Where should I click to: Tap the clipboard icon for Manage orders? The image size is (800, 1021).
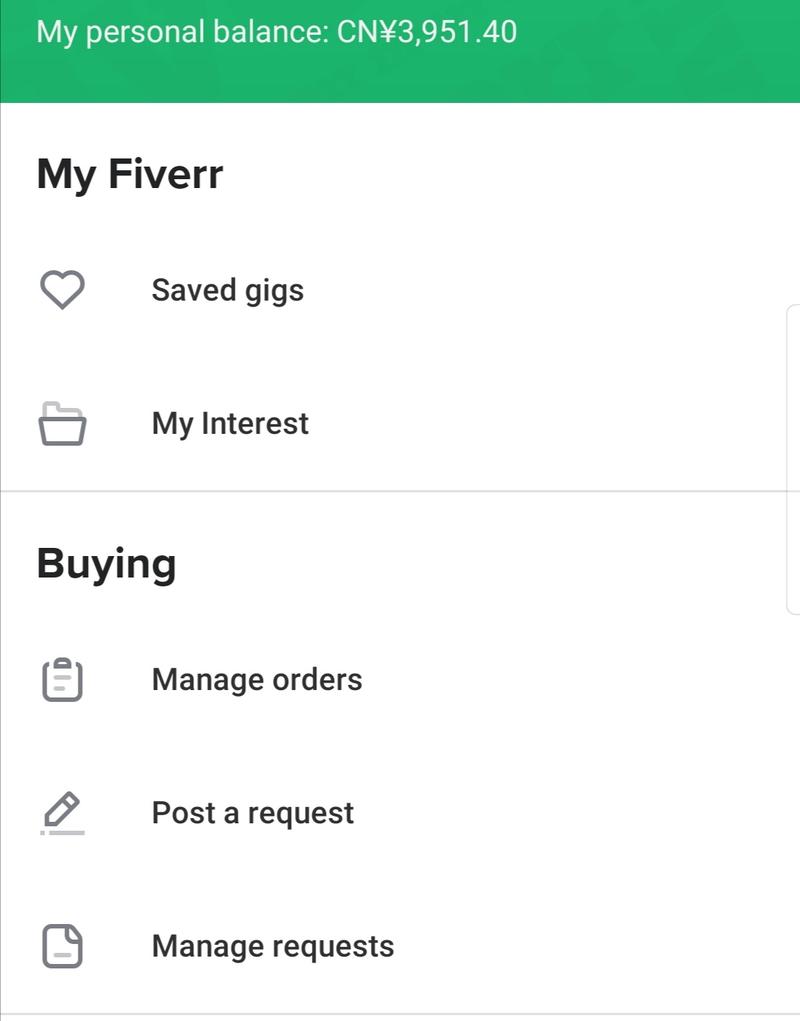pyautogui.click(x=62, y=678)
